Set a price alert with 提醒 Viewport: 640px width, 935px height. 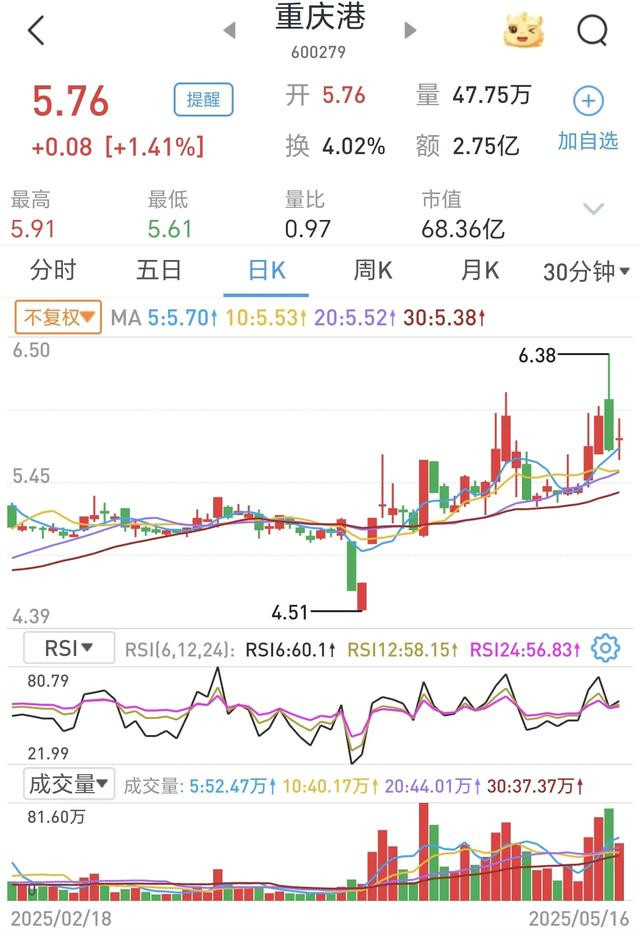coord(203,99)
